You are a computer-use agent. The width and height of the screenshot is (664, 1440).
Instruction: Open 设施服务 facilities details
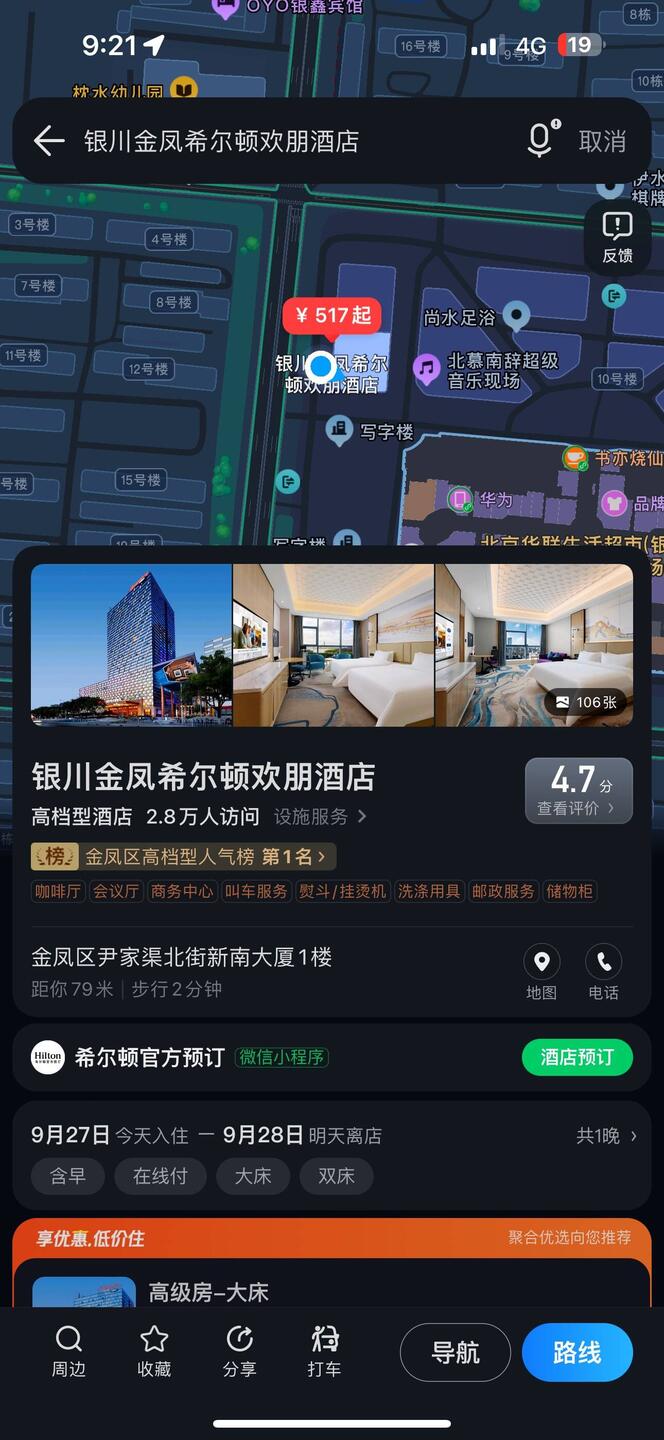(x=320, y=817)
